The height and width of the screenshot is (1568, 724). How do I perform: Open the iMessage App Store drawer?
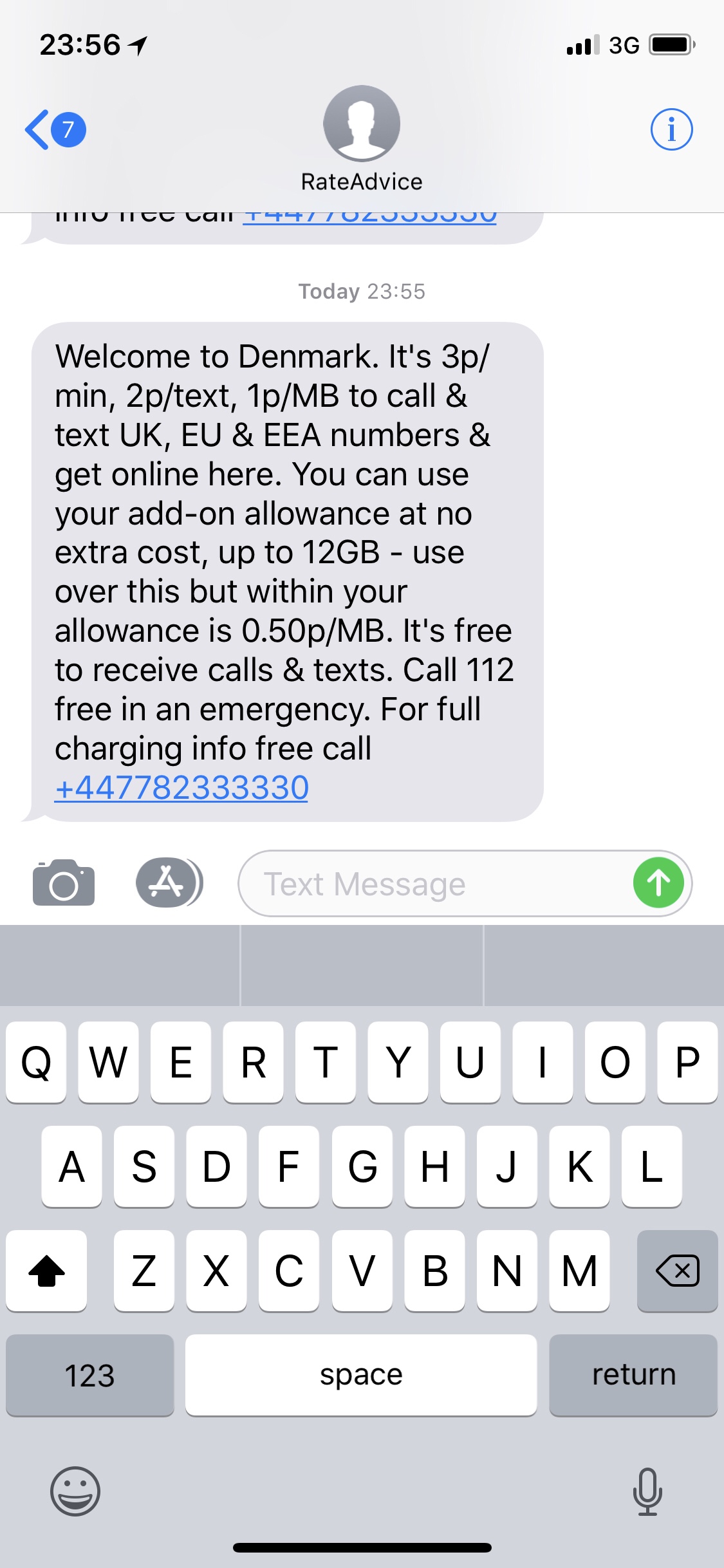(x=169, y=883)
